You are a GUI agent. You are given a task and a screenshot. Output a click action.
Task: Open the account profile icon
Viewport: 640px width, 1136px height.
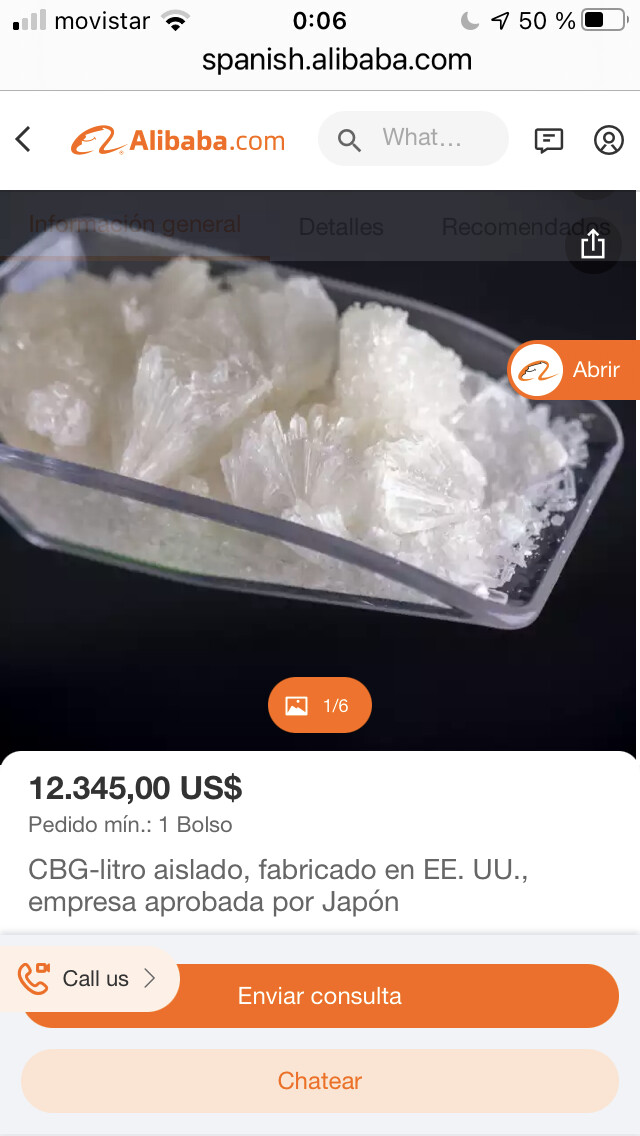[x=608, y=140]
